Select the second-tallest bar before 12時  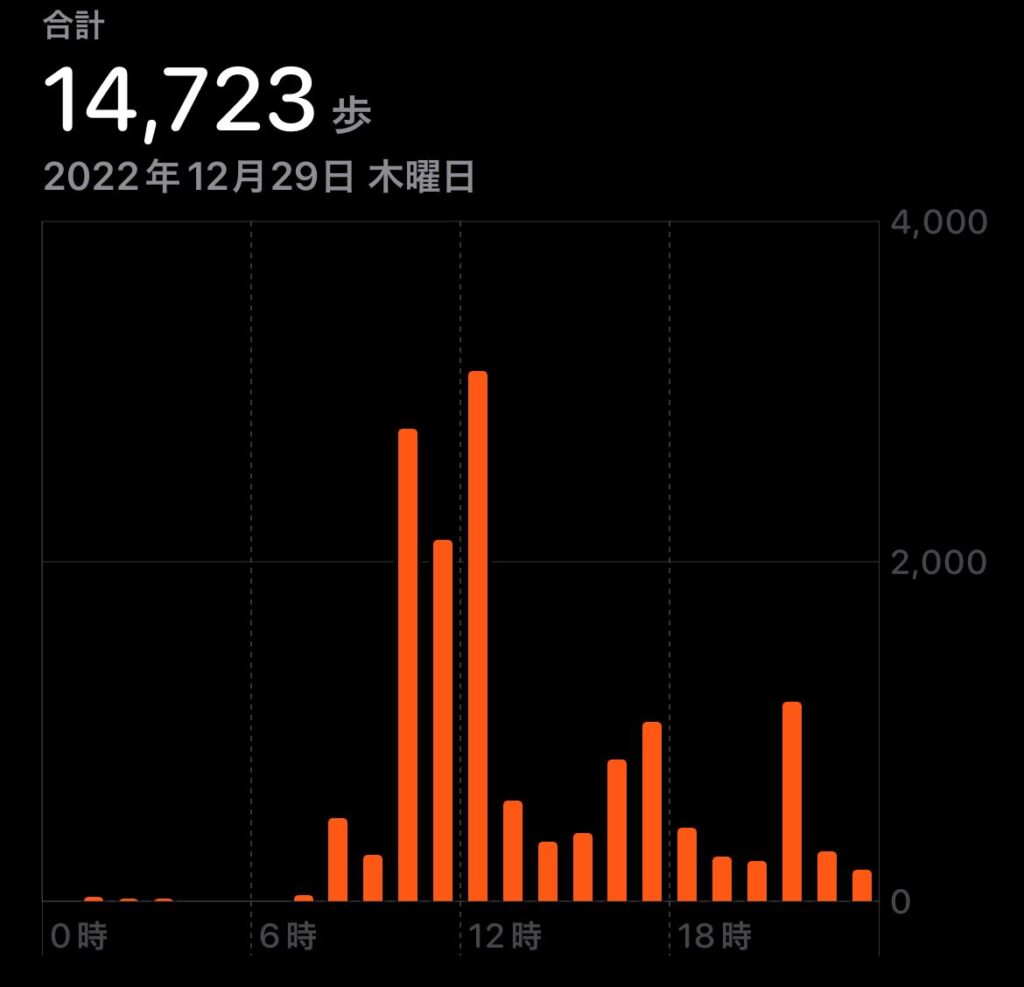click(442, 720)
